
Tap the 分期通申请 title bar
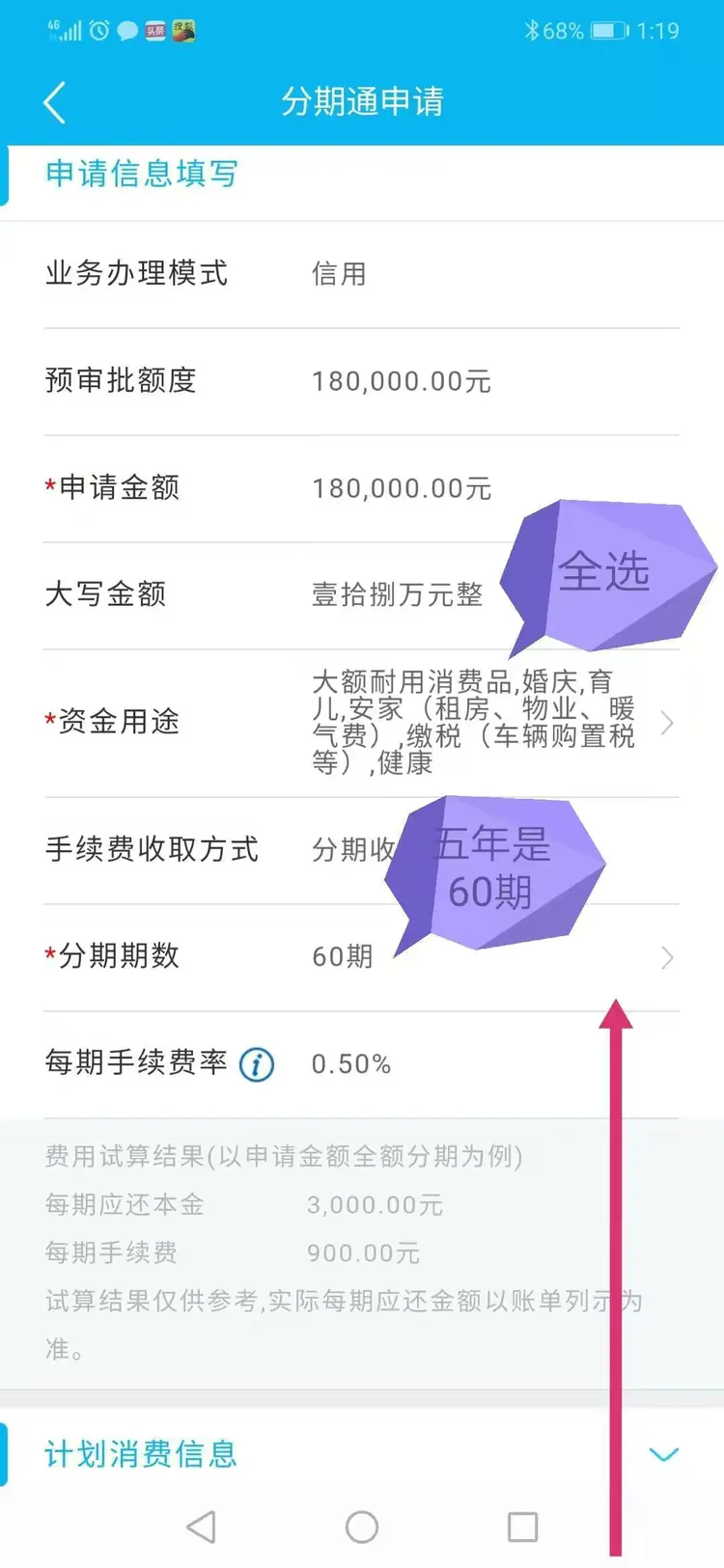362,101
